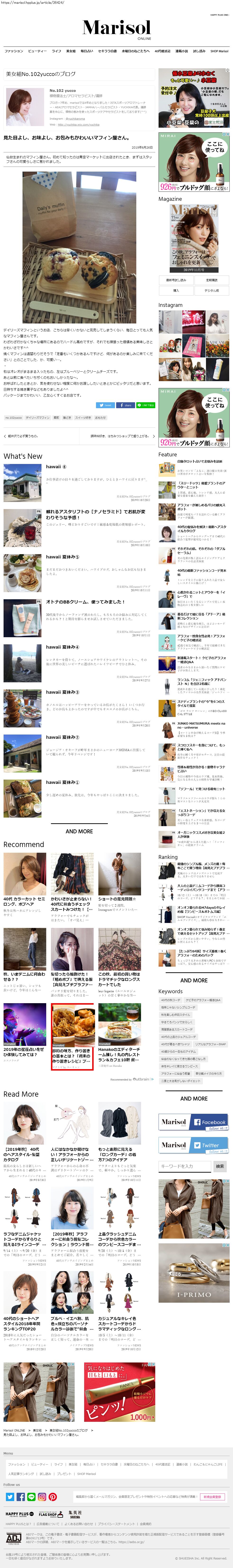Open Instagram link @yucchikarome in profile
The width and height of the screenshot is (233, 1568).
pyautogui.click(x=75, y=119)
